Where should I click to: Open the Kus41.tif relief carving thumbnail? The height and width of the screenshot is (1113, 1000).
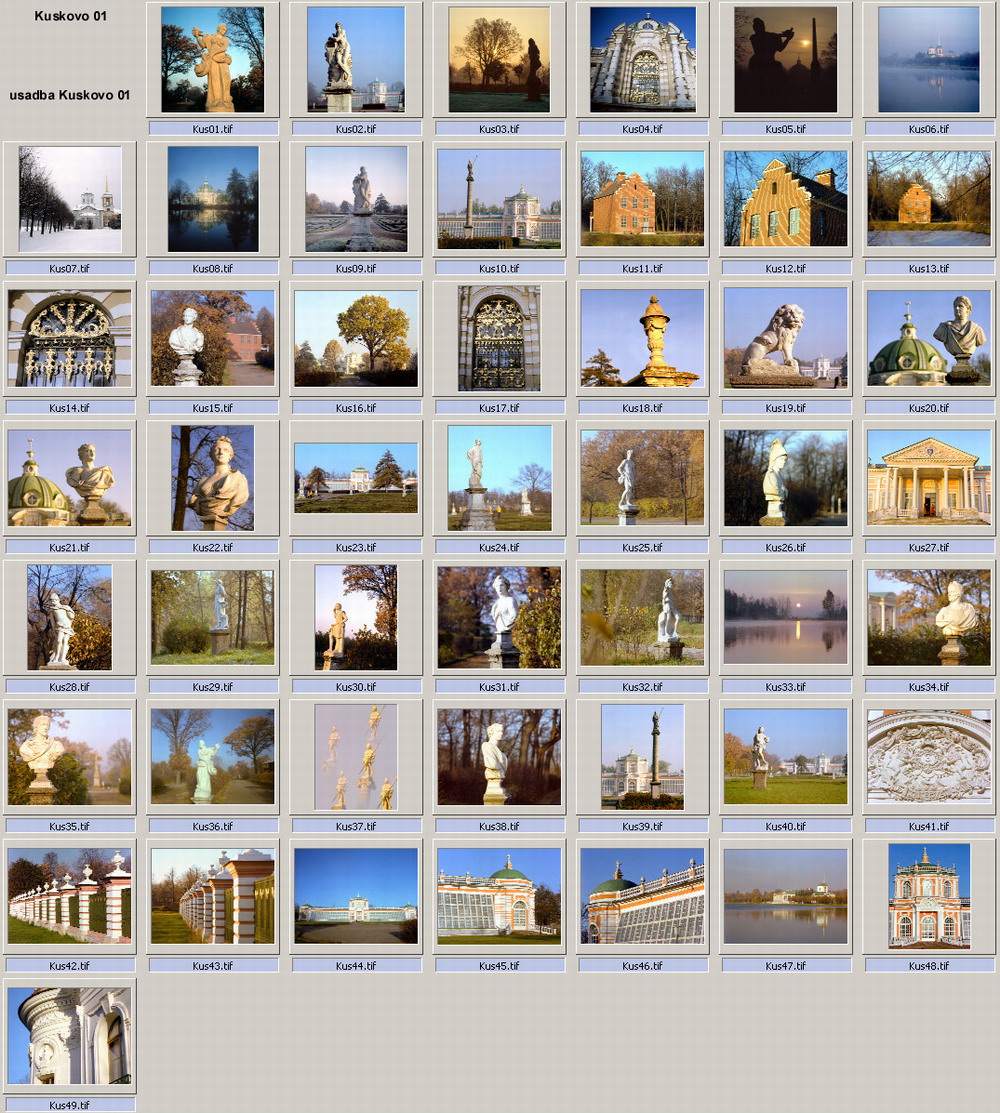928,757
